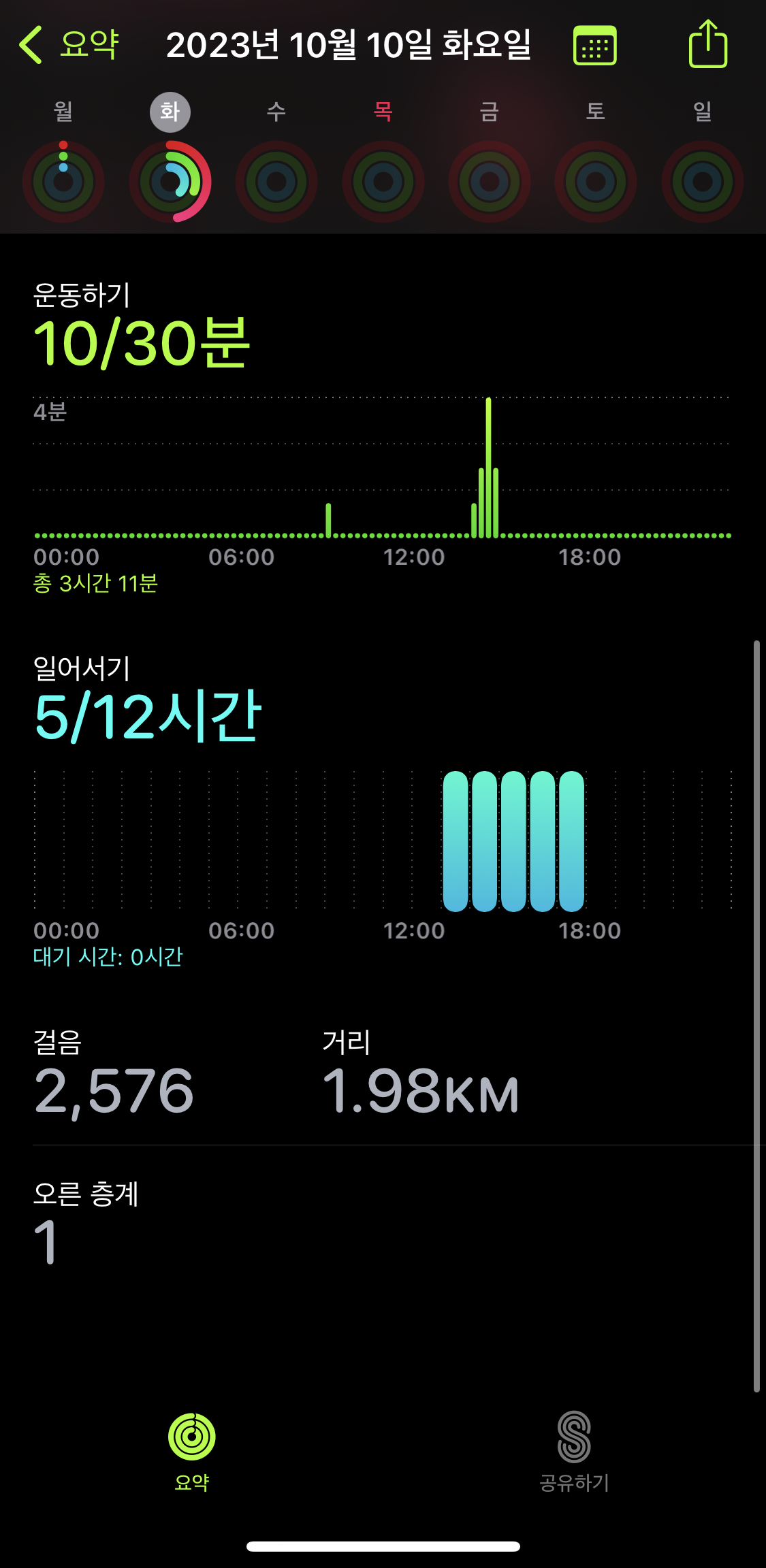The width and height of the screenshot is (766, 1568).
Task: Select Thursday (목) activity rings
Action: (x=383, y=181)
